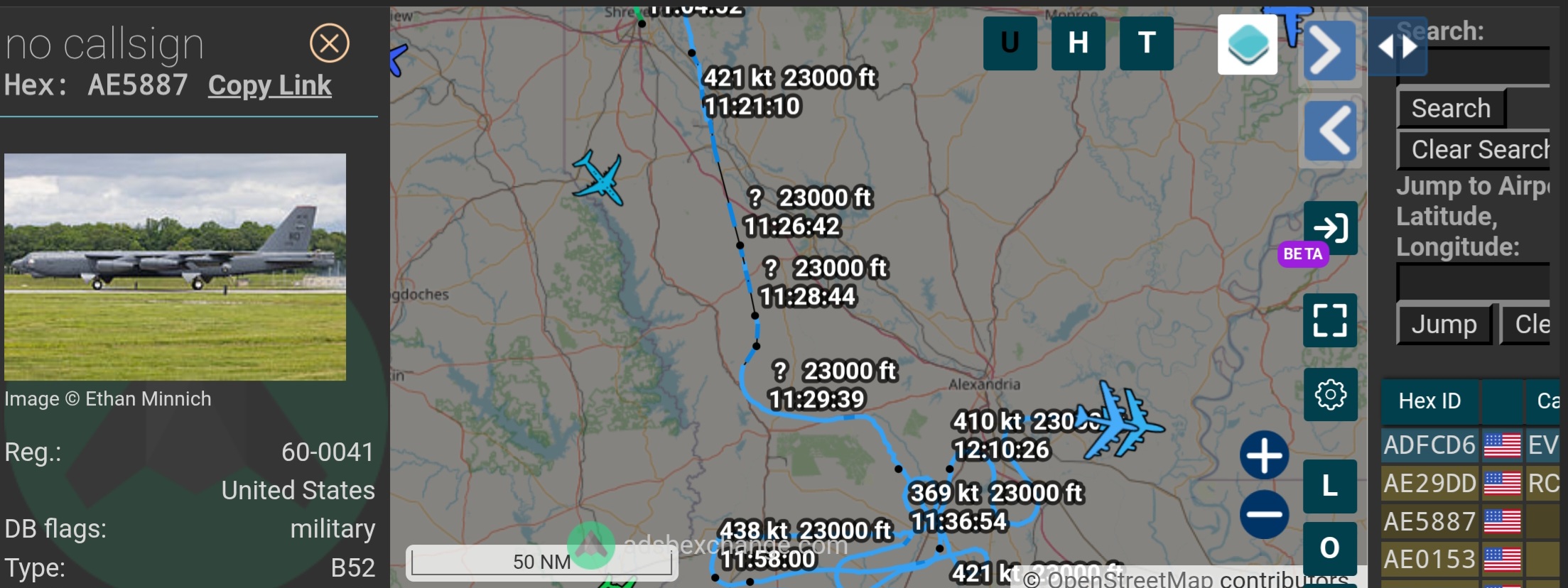Tap the O map button
1568x588 pixels.
tap(1330, 548)
